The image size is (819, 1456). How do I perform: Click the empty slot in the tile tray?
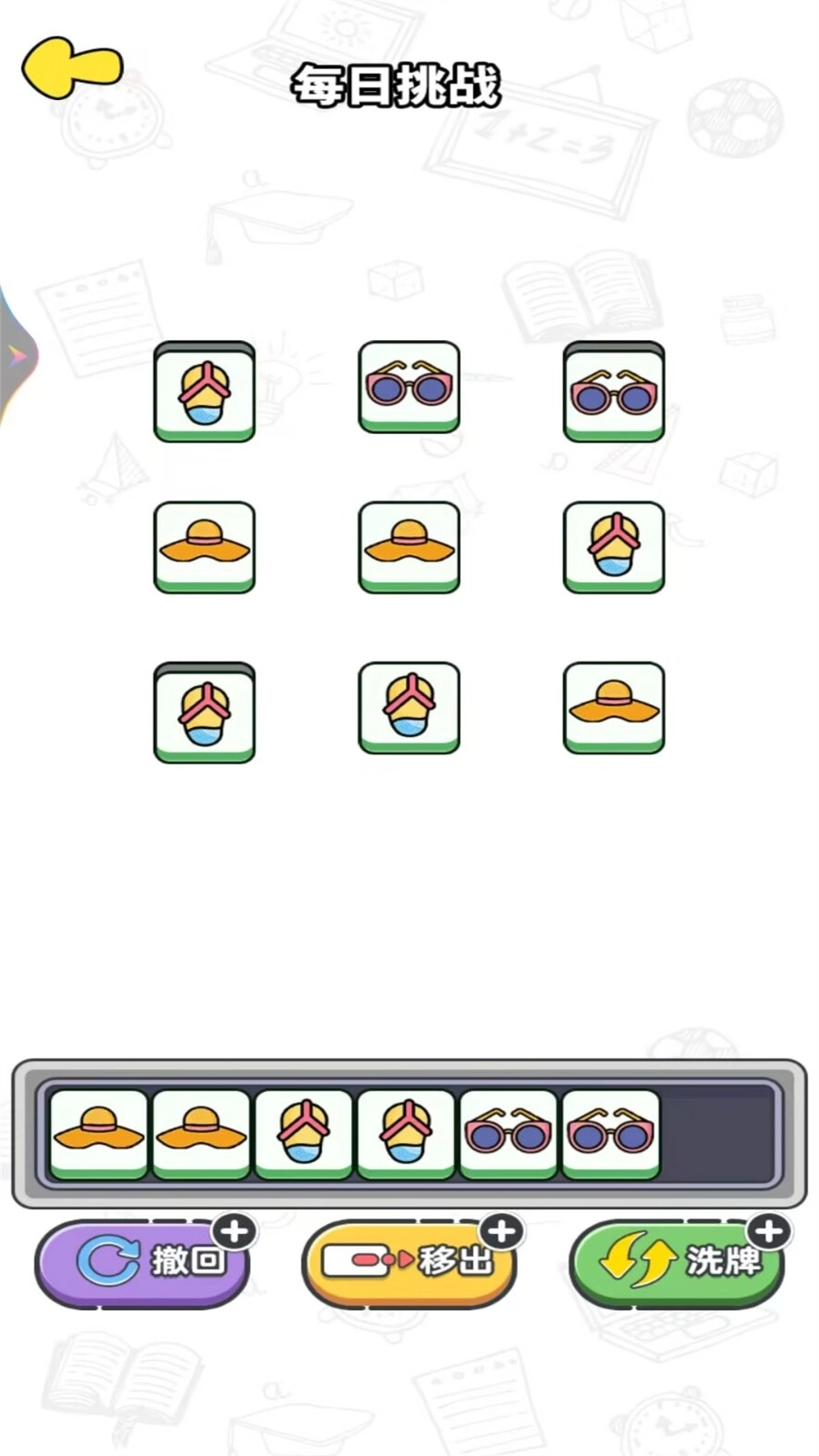pyautogui.click(x=719, y=1131)
